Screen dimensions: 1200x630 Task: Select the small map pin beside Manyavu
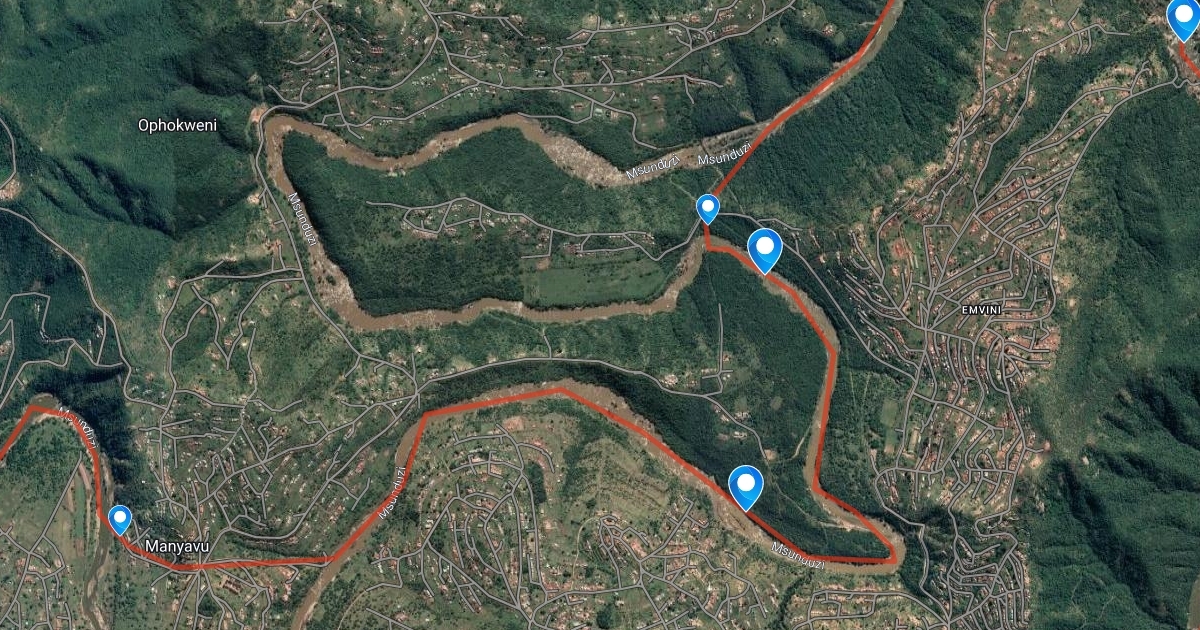pyautogui.click(x=120, y=518)
